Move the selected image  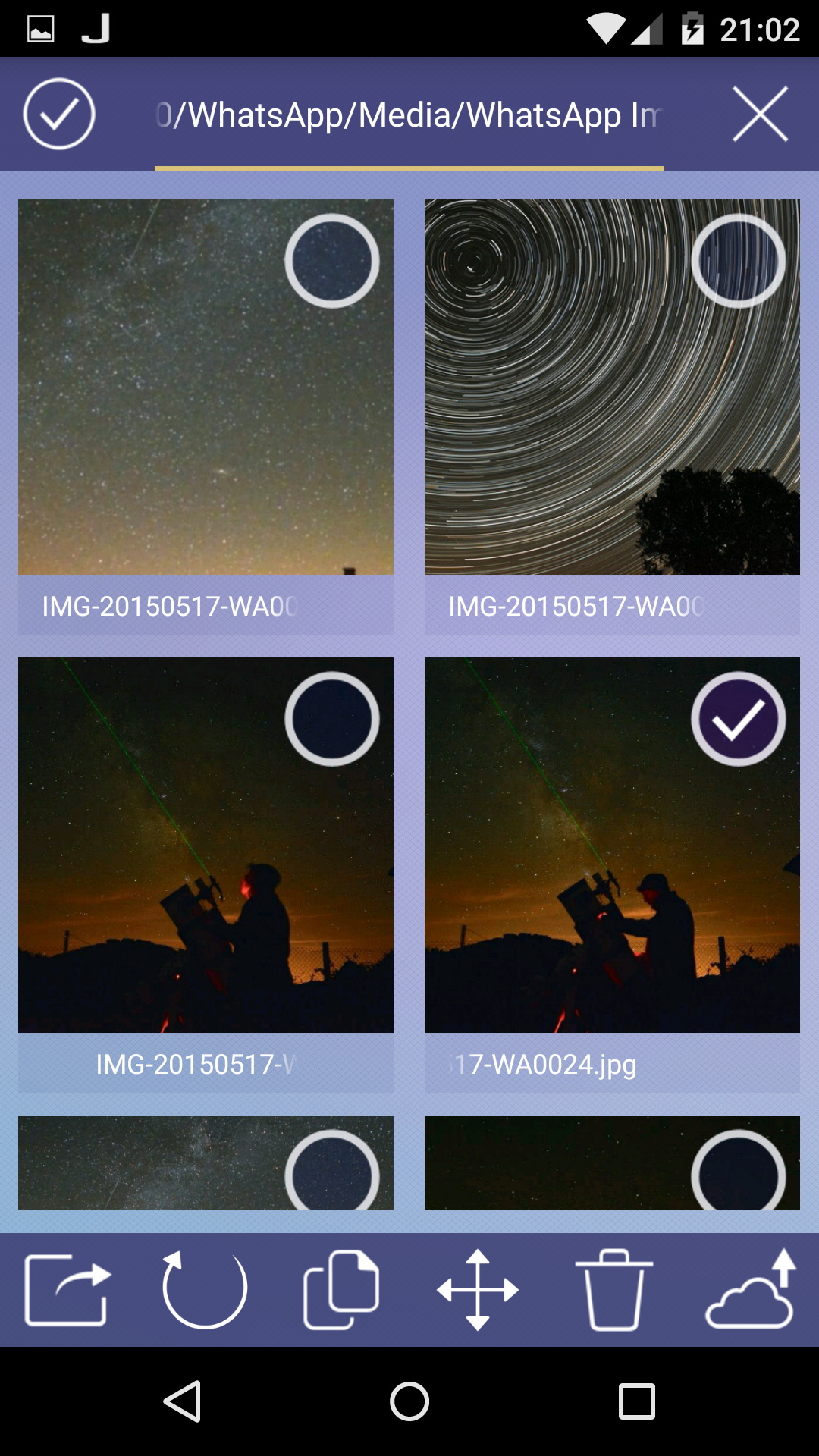(x=478, y=1289)
